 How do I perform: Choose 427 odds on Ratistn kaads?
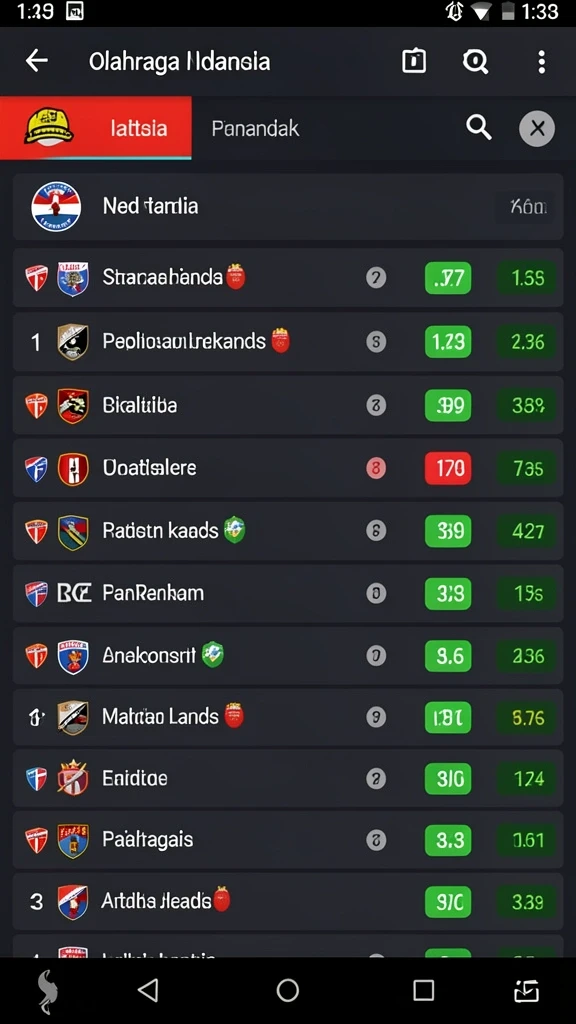tap(528, 530)
